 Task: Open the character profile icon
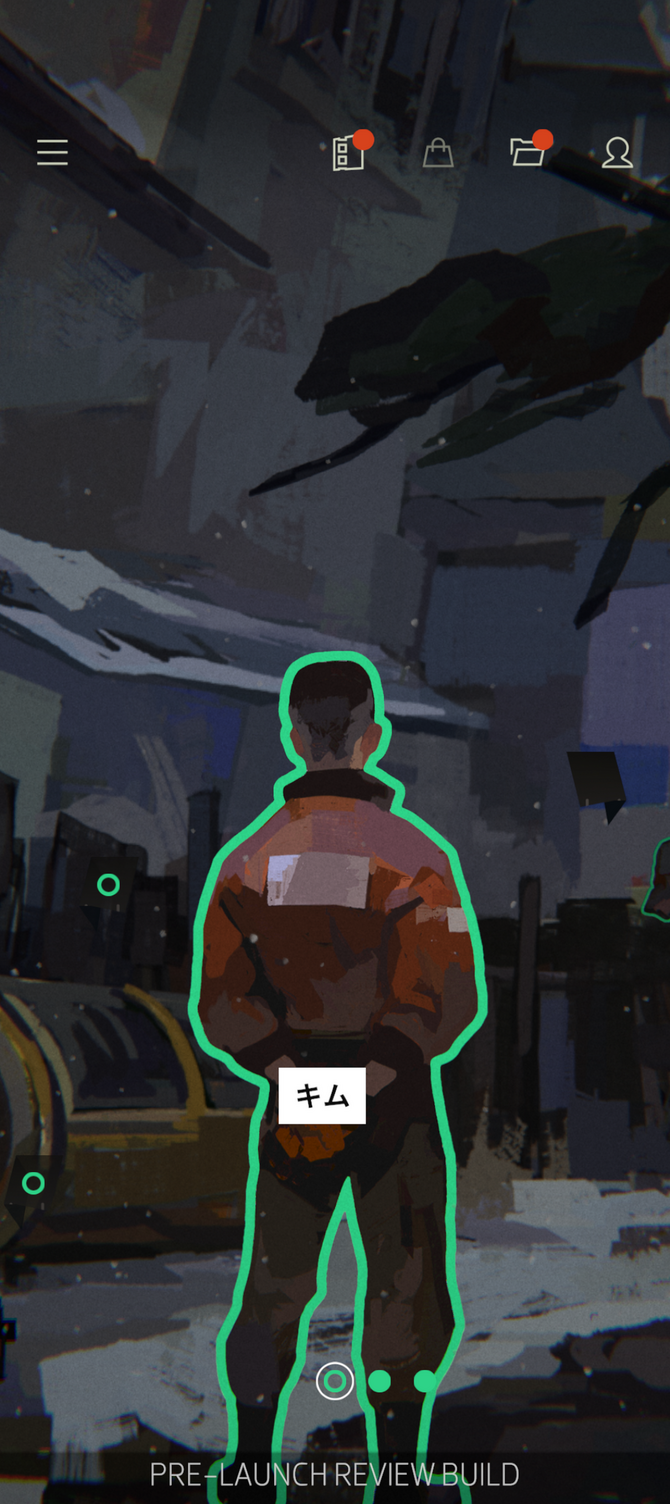617,152
